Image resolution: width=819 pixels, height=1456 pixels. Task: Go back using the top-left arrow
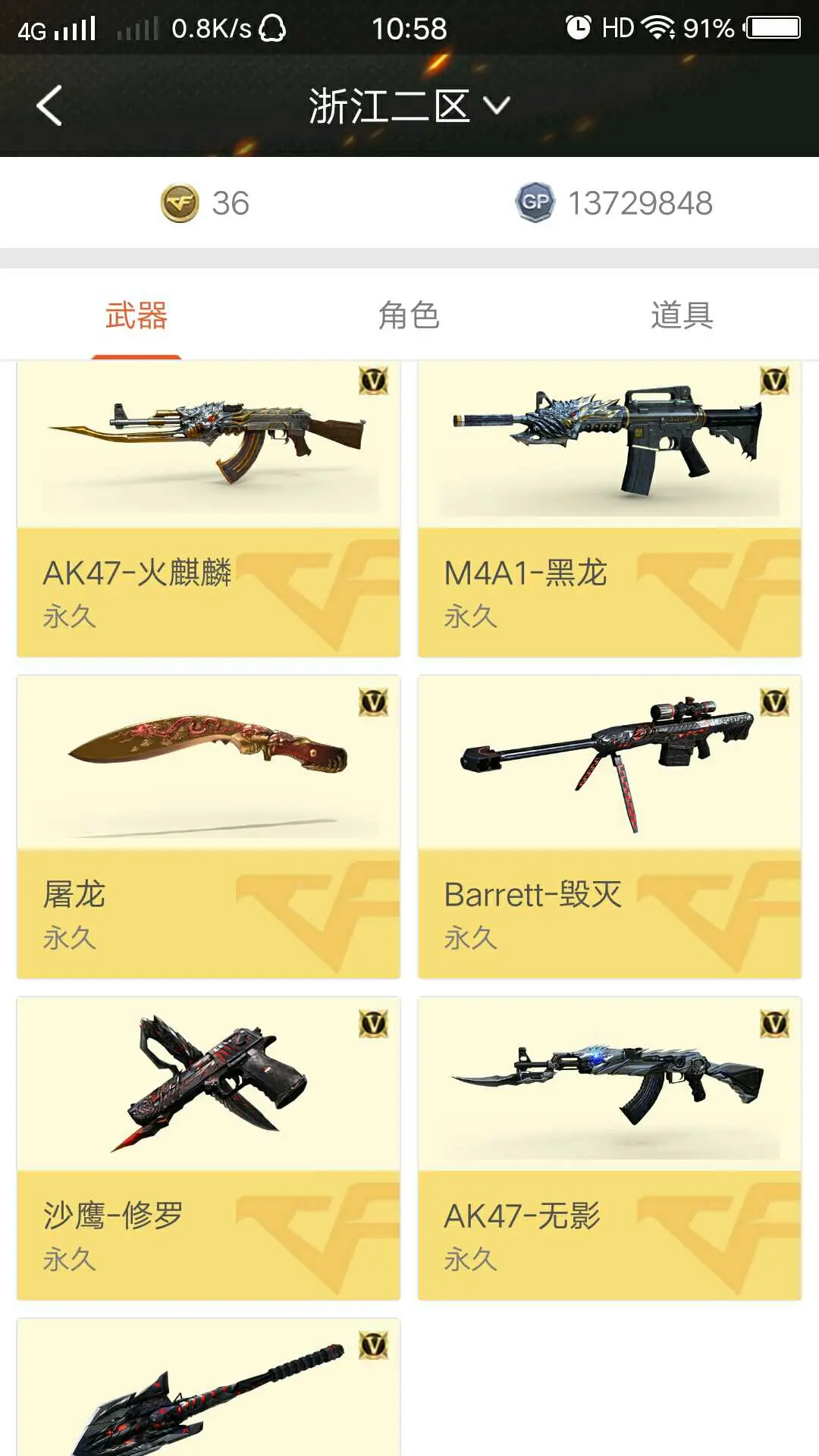pos(50,105)
